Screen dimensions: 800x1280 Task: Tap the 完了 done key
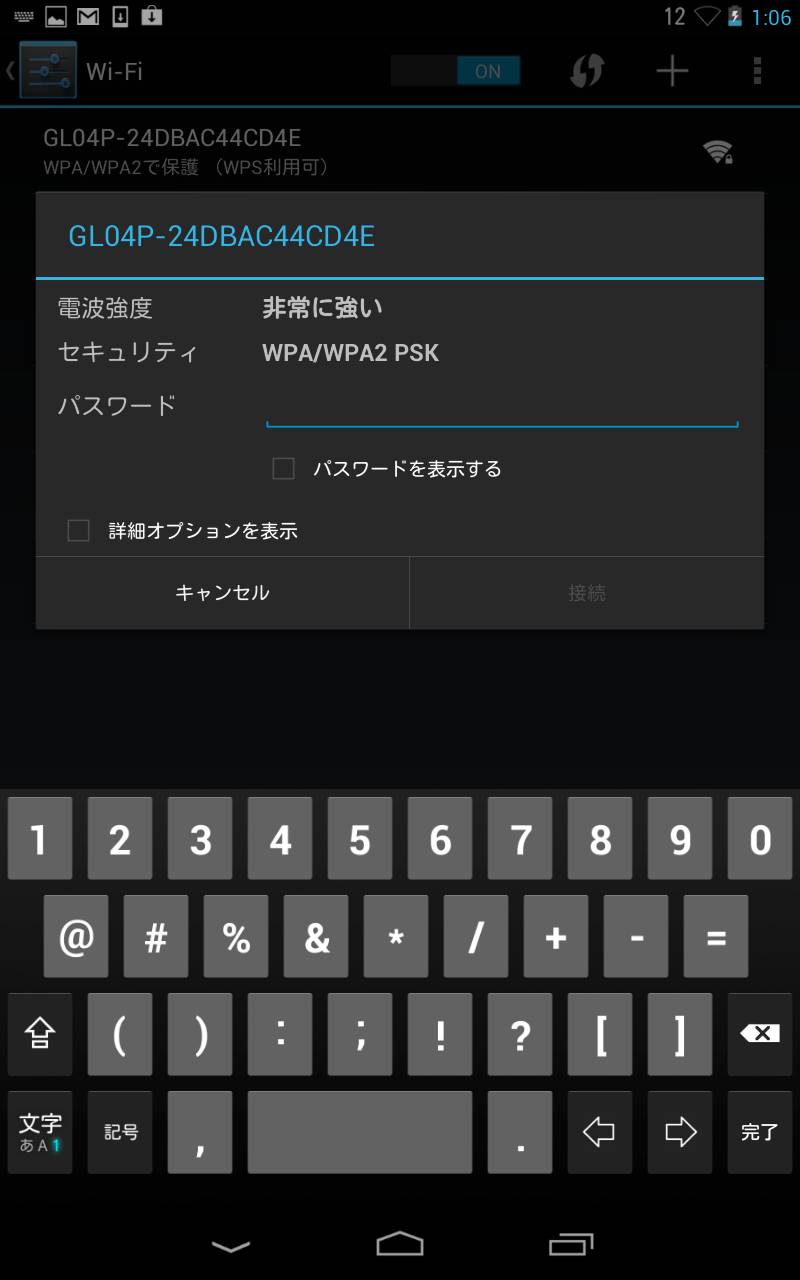(x=759, y=1132)
